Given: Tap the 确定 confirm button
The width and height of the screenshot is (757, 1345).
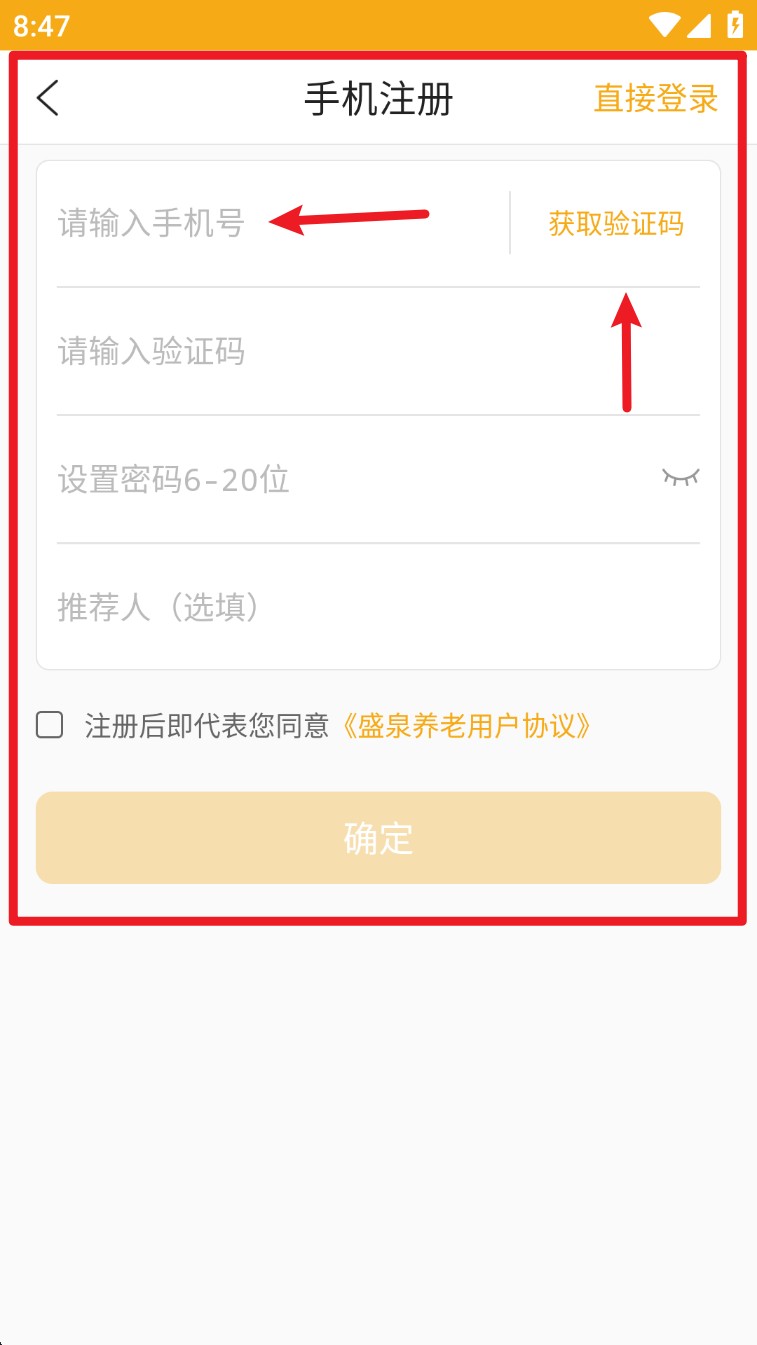Looking at the screenshot, I should pyautogui.click(x=378, y=838).
